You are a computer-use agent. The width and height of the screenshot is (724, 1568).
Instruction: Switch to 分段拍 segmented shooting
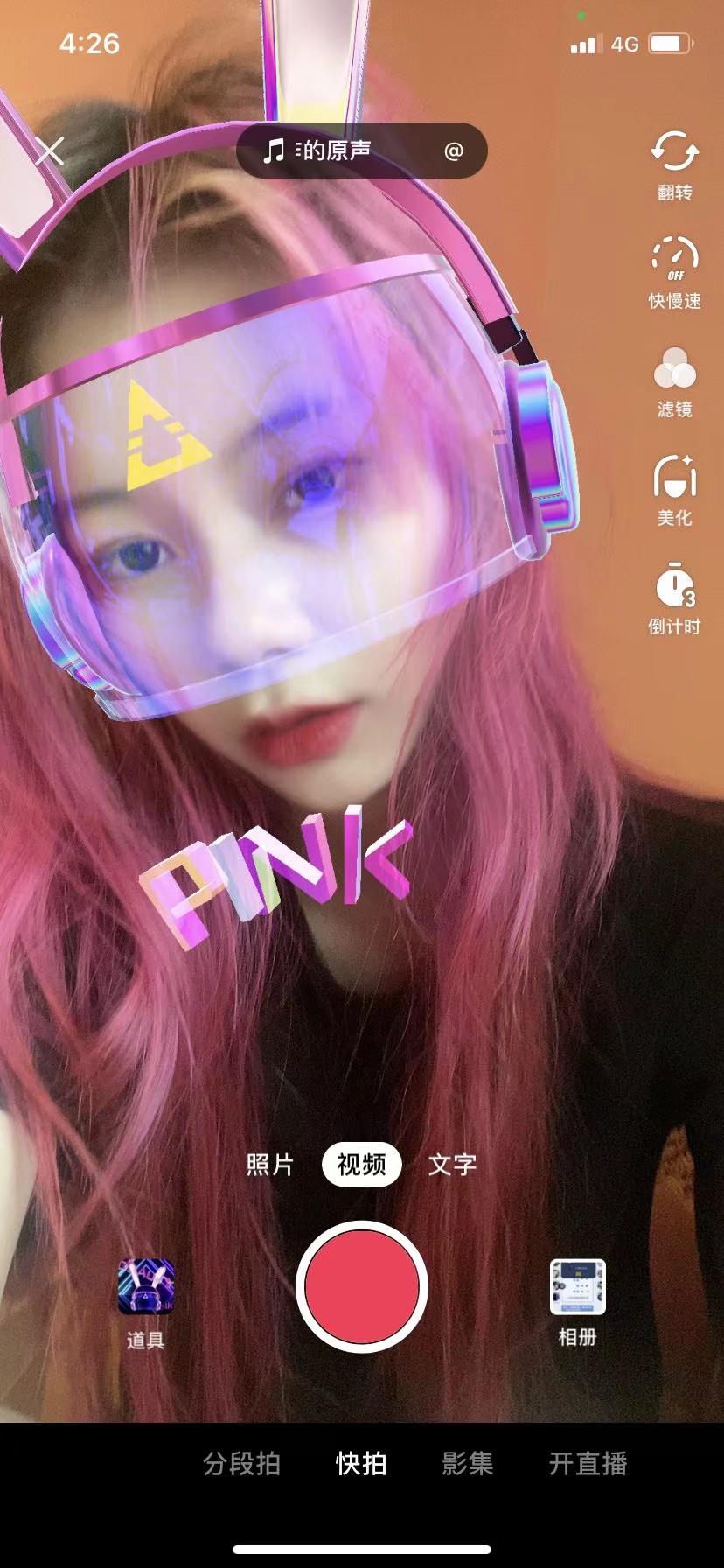[x=241, y=1463]
